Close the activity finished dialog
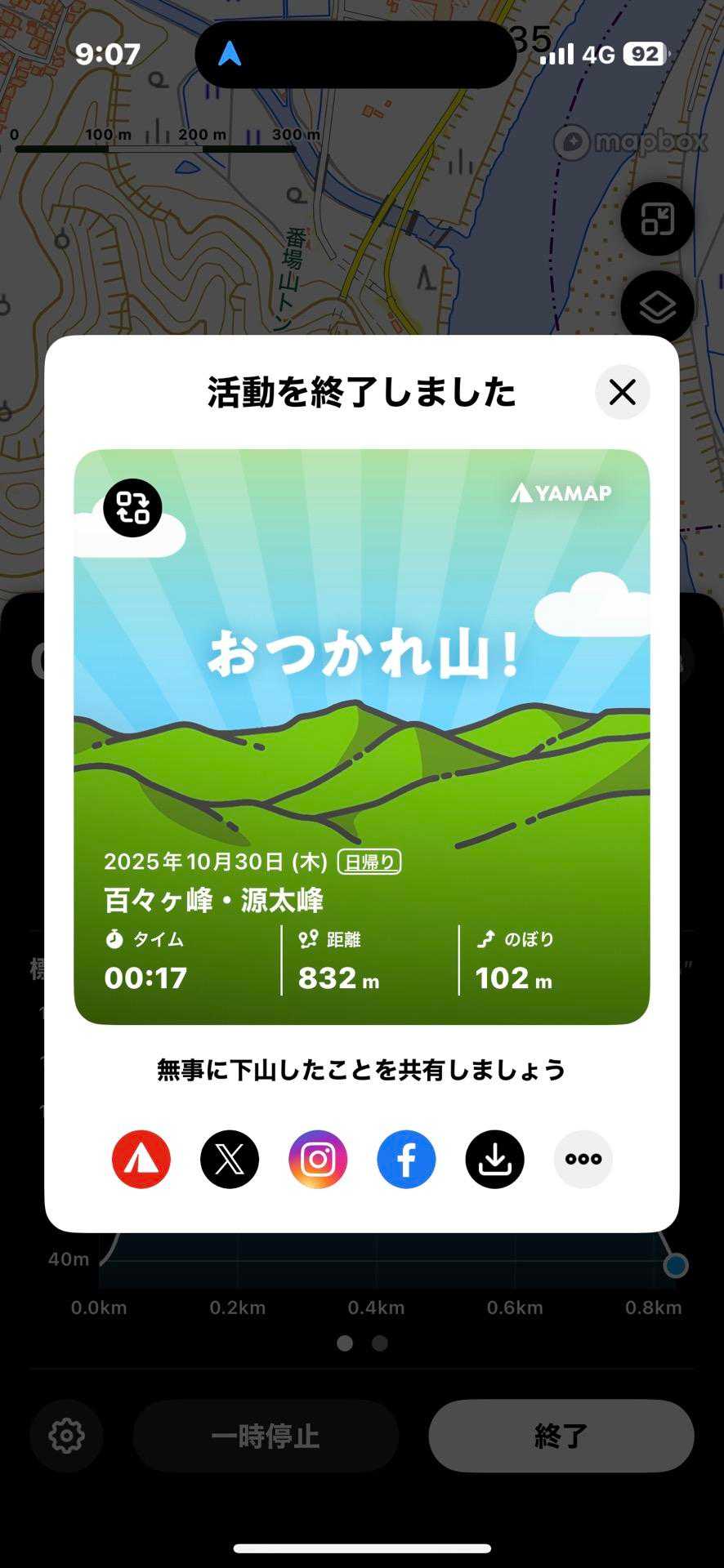Viewport: 724px width, 1568px height. (x=622, y=392)
